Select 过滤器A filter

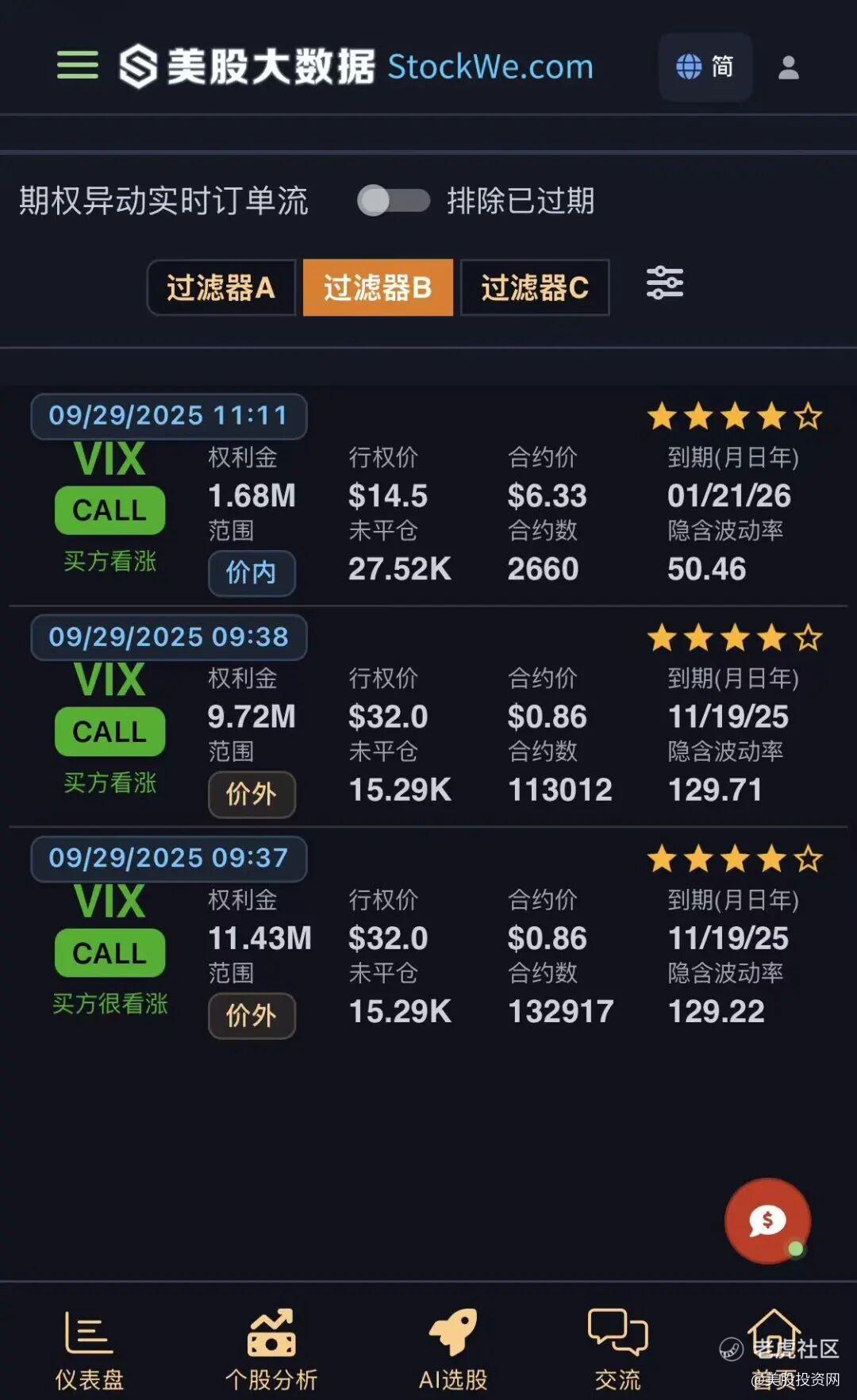coord(221,287)
